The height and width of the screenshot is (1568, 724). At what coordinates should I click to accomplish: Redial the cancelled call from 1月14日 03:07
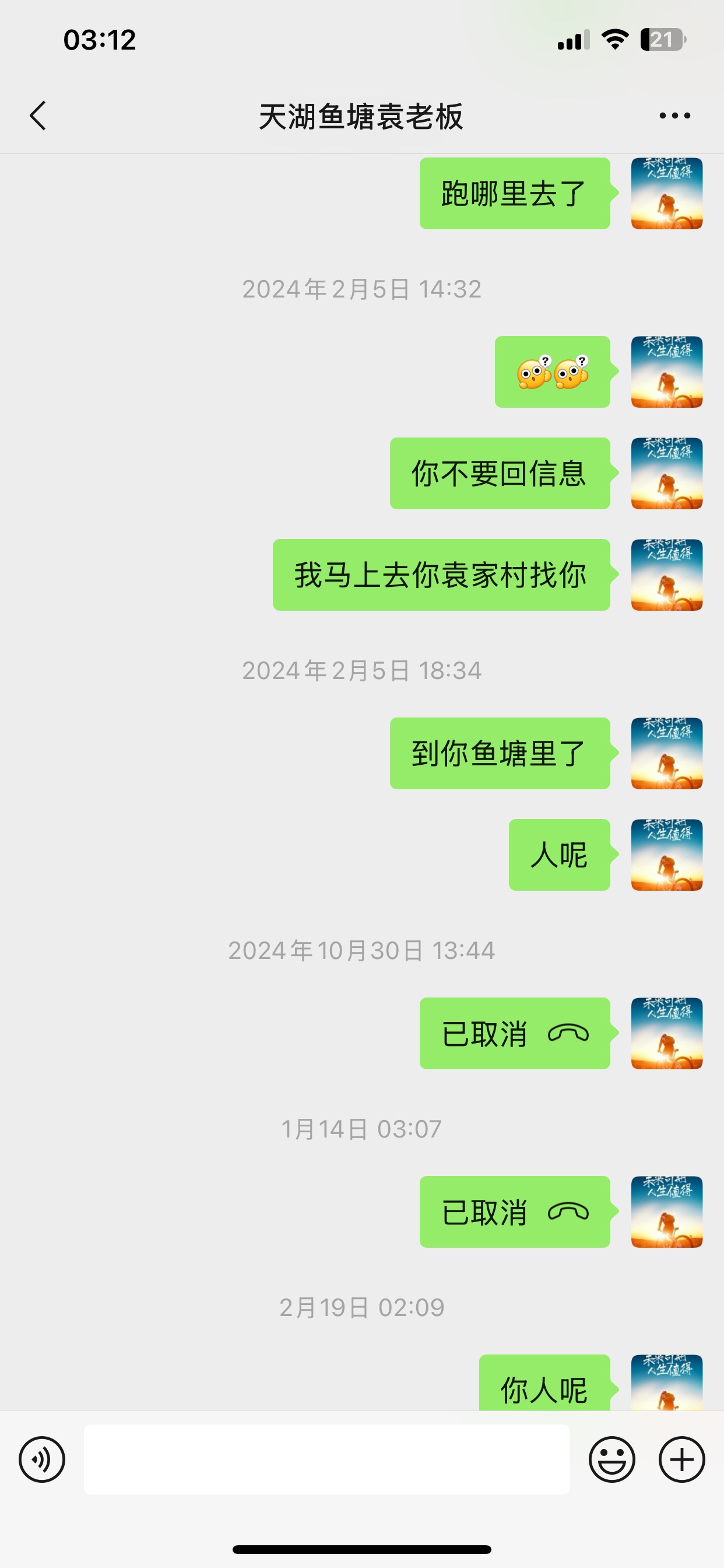pos(515,1212)
